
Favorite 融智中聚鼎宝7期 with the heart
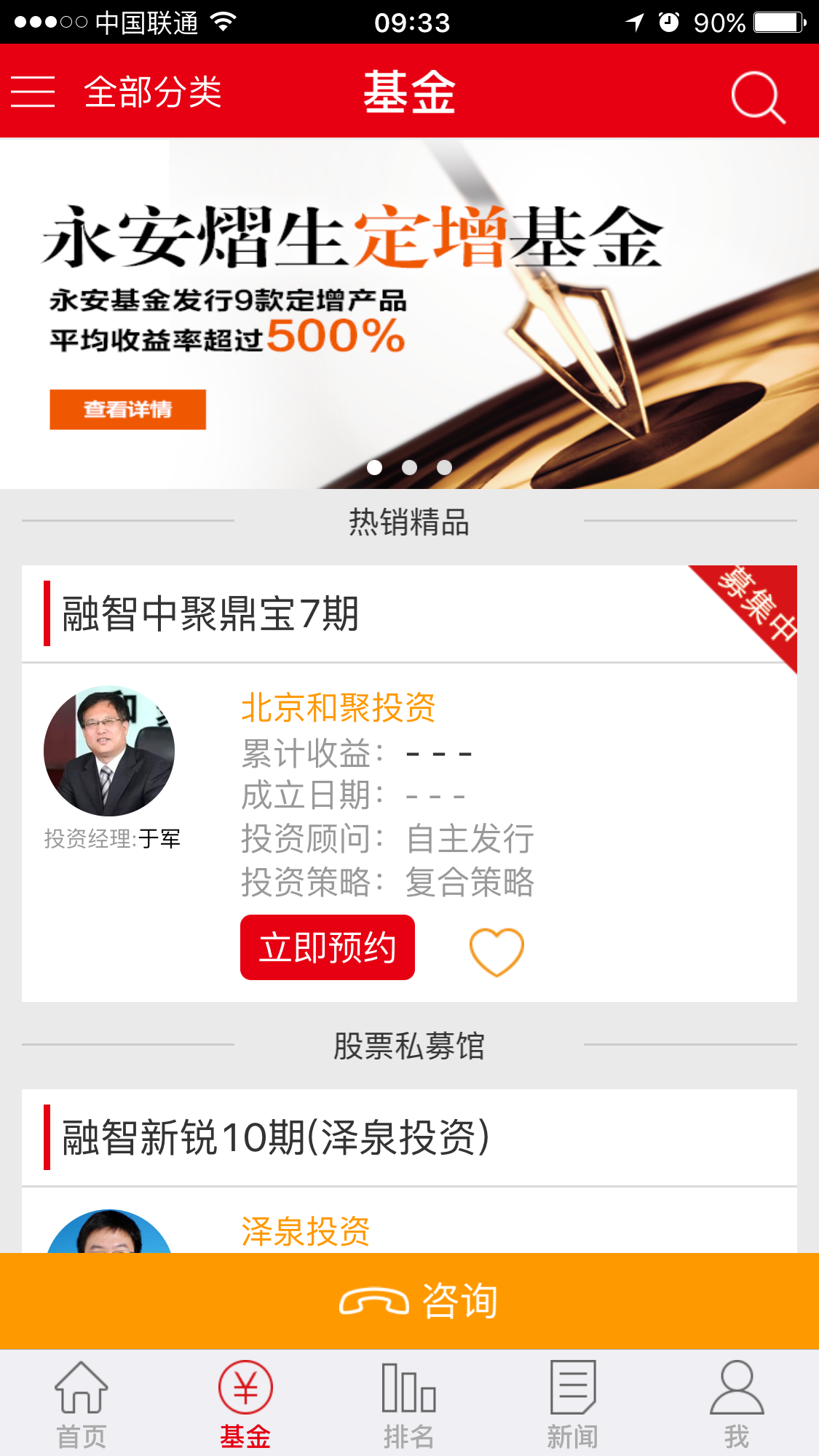[x=496, y=951]
